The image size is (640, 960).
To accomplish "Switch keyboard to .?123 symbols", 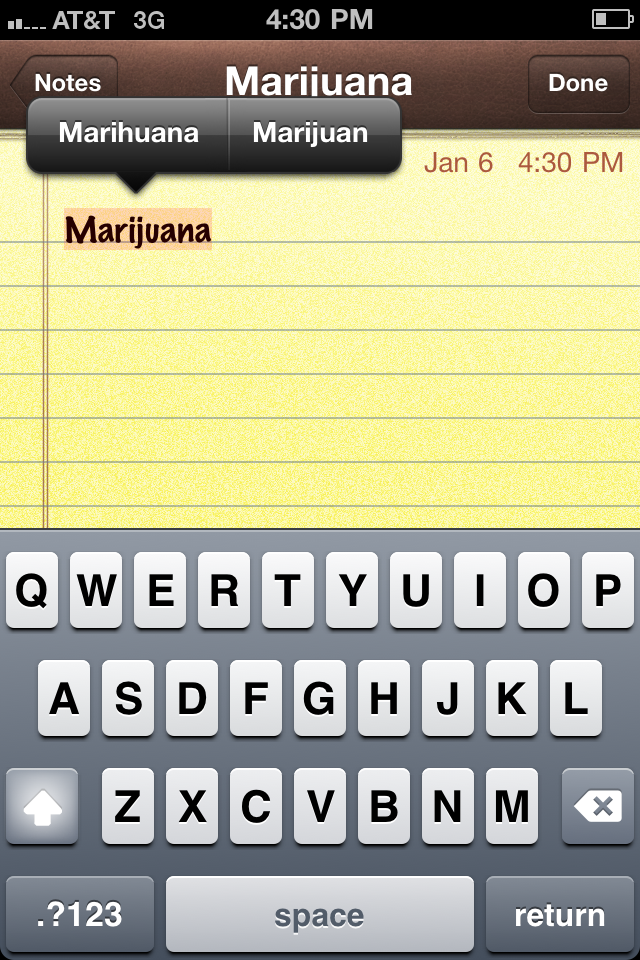I will (80, 914).
